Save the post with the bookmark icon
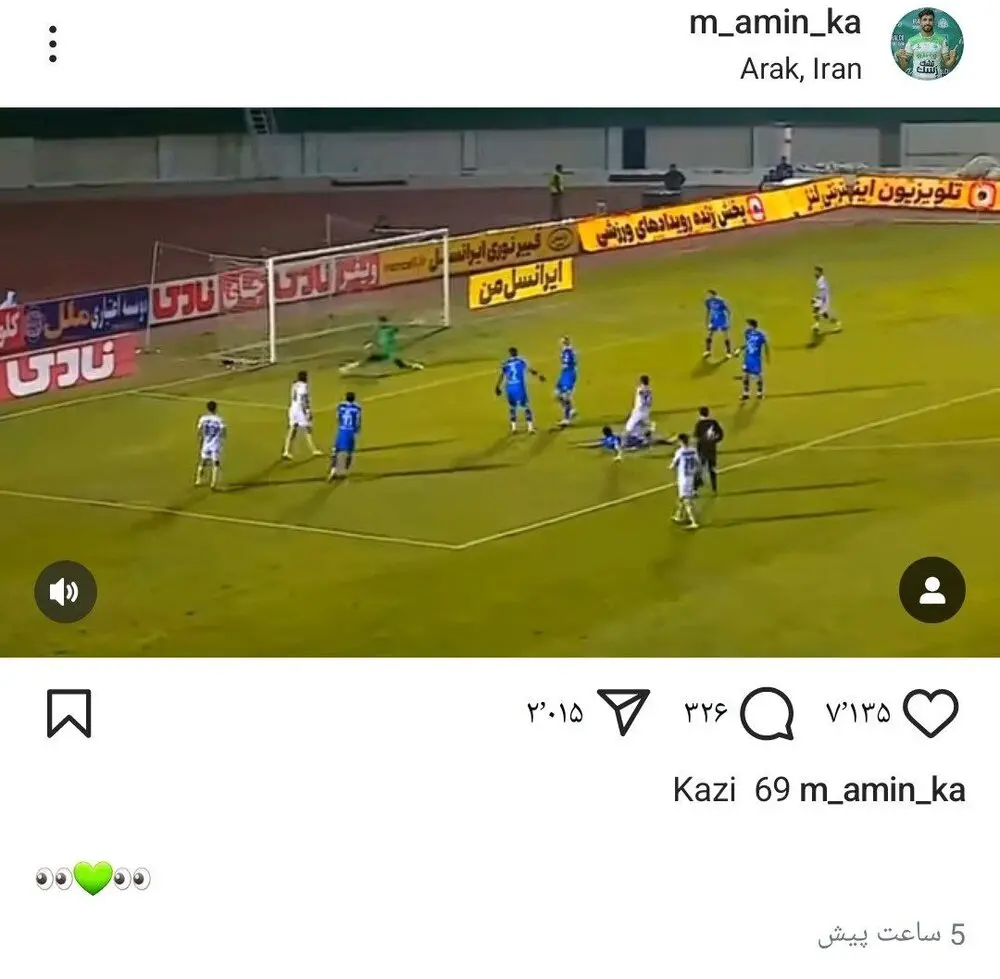The image size is (1000, 979). coord(69,713)
